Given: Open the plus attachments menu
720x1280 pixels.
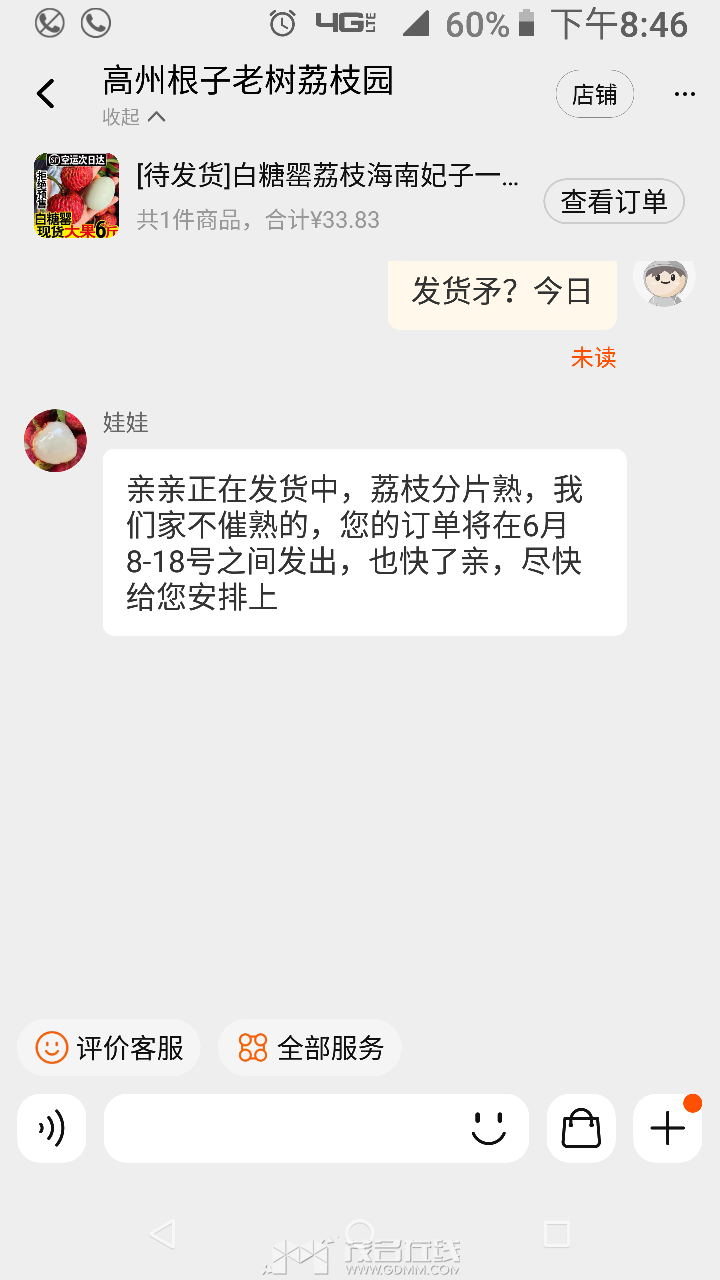Looking at the screenshot, I should coord(667,1128).
